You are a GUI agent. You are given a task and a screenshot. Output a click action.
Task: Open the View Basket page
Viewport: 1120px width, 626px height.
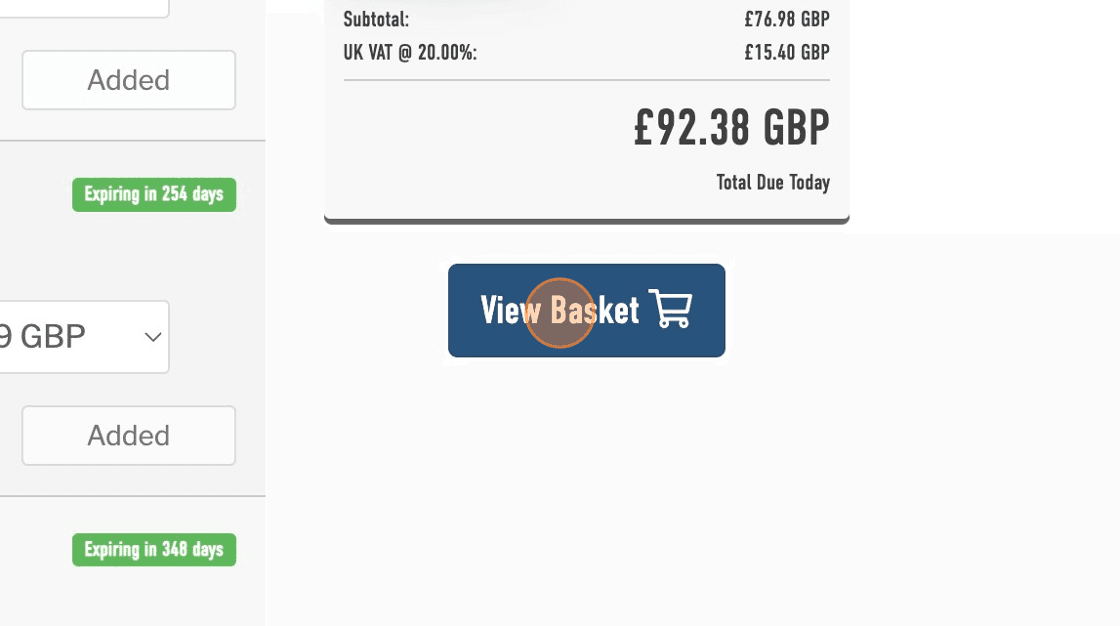(x=586, y=310)
